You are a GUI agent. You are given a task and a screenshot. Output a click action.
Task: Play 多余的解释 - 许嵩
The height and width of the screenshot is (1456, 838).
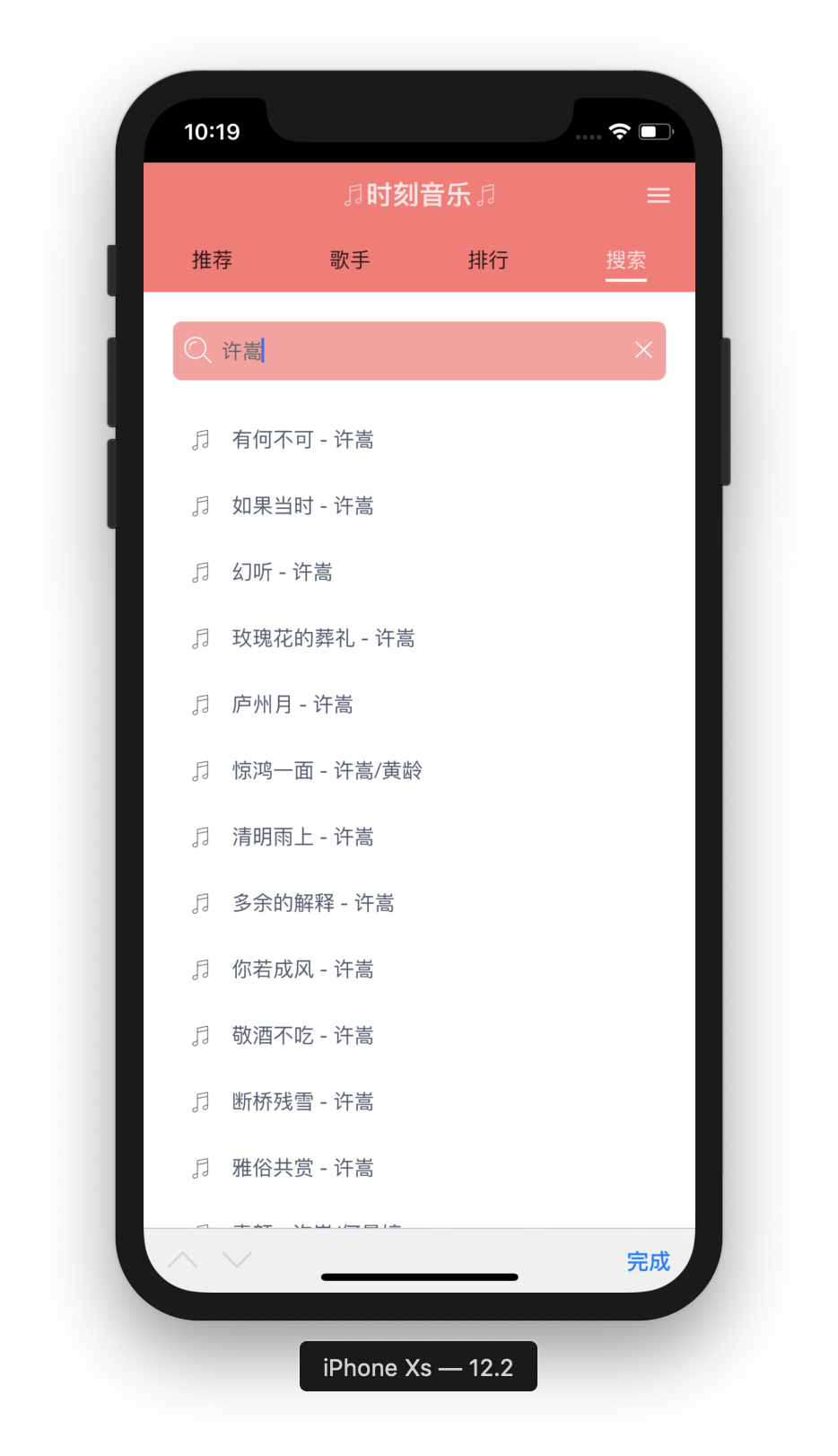pyautogui.click(x=312, y=903)
